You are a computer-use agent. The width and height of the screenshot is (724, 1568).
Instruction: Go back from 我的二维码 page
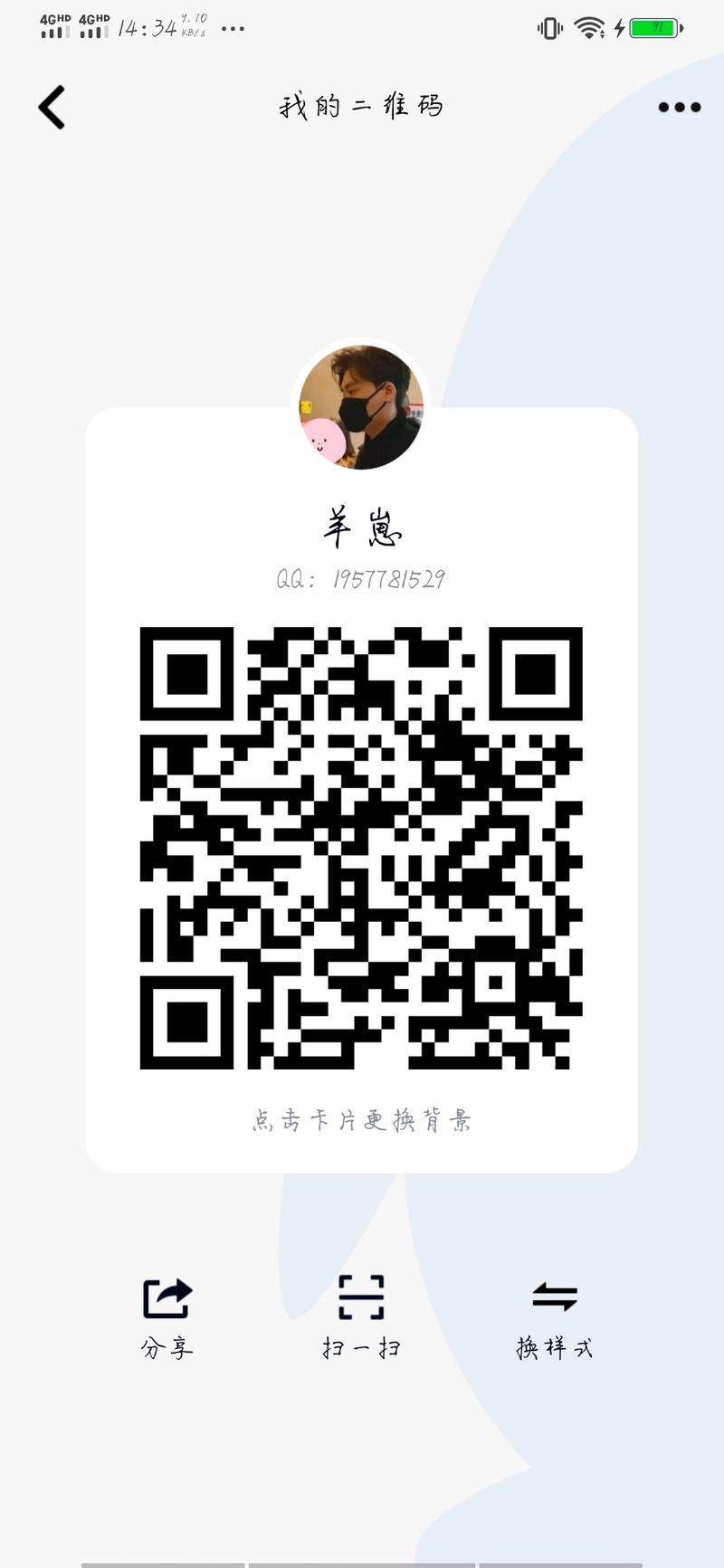tap(52, 107)
